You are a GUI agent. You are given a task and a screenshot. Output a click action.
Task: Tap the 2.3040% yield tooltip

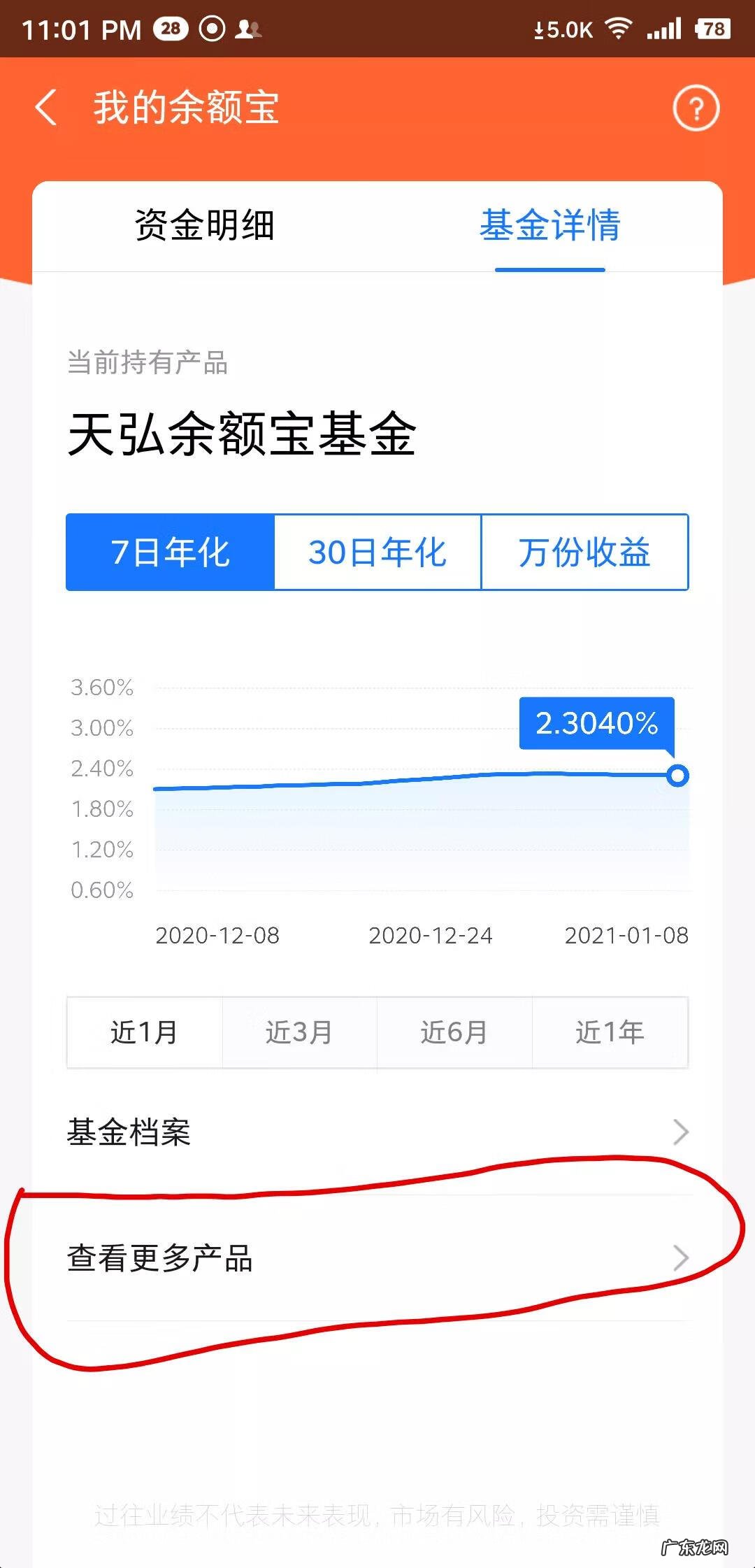pos(598,726)
